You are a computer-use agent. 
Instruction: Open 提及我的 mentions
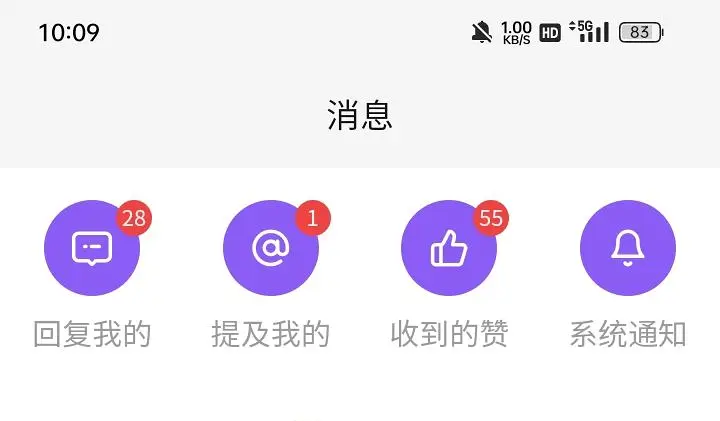tap(270, 248)
